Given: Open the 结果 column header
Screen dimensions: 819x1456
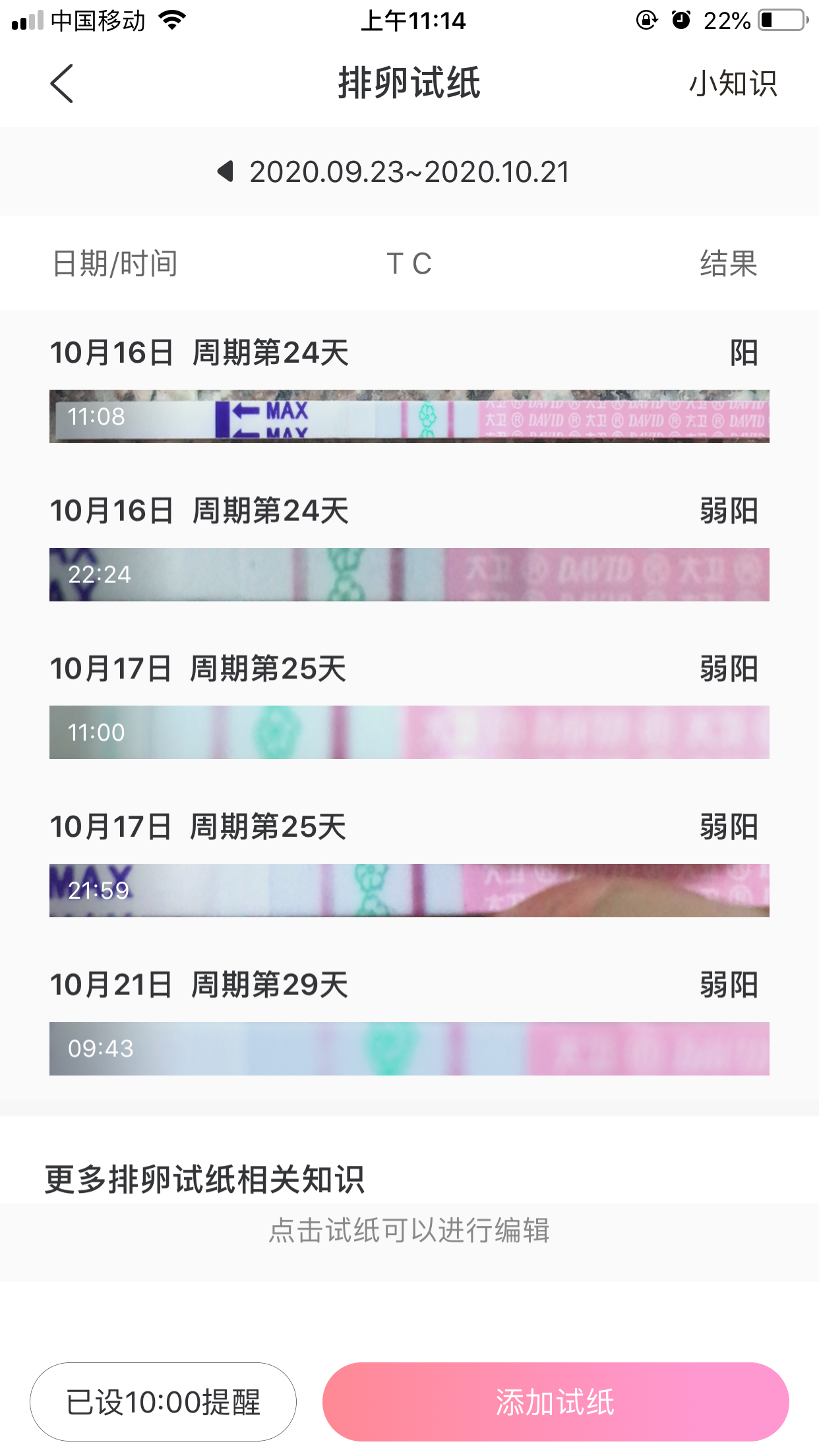Looking at the screenshot, I should coord(730,263).
